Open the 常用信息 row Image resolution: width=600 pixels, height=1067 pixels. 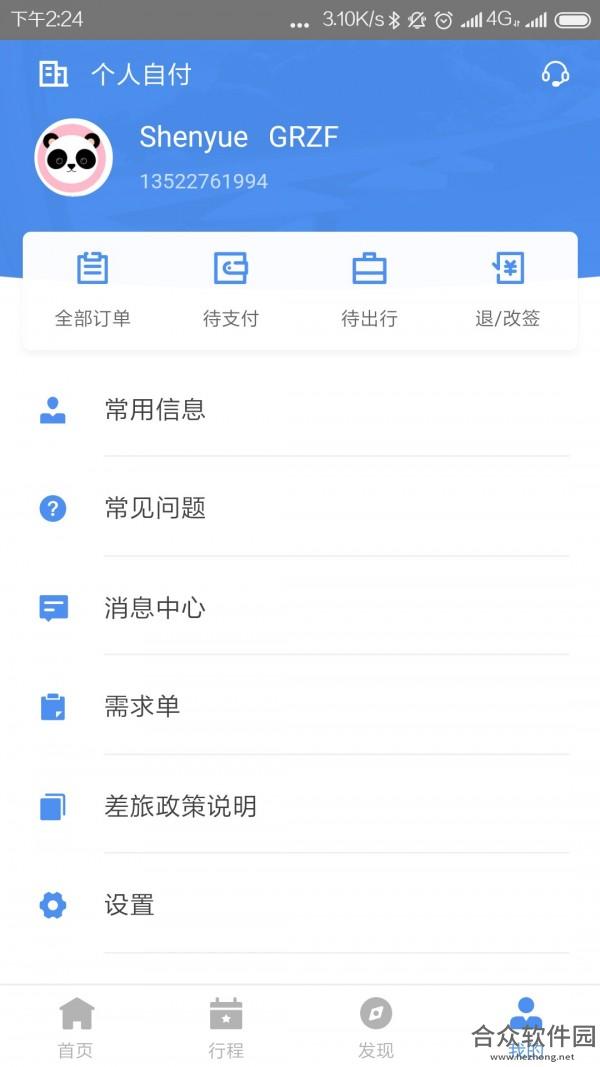(x=300, y=410)
